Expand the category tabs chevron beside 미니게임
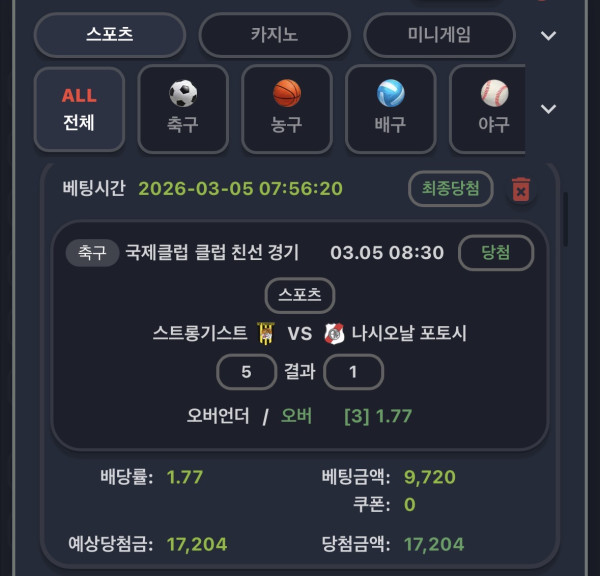The image size is (600, 576). tap(548, 36)
